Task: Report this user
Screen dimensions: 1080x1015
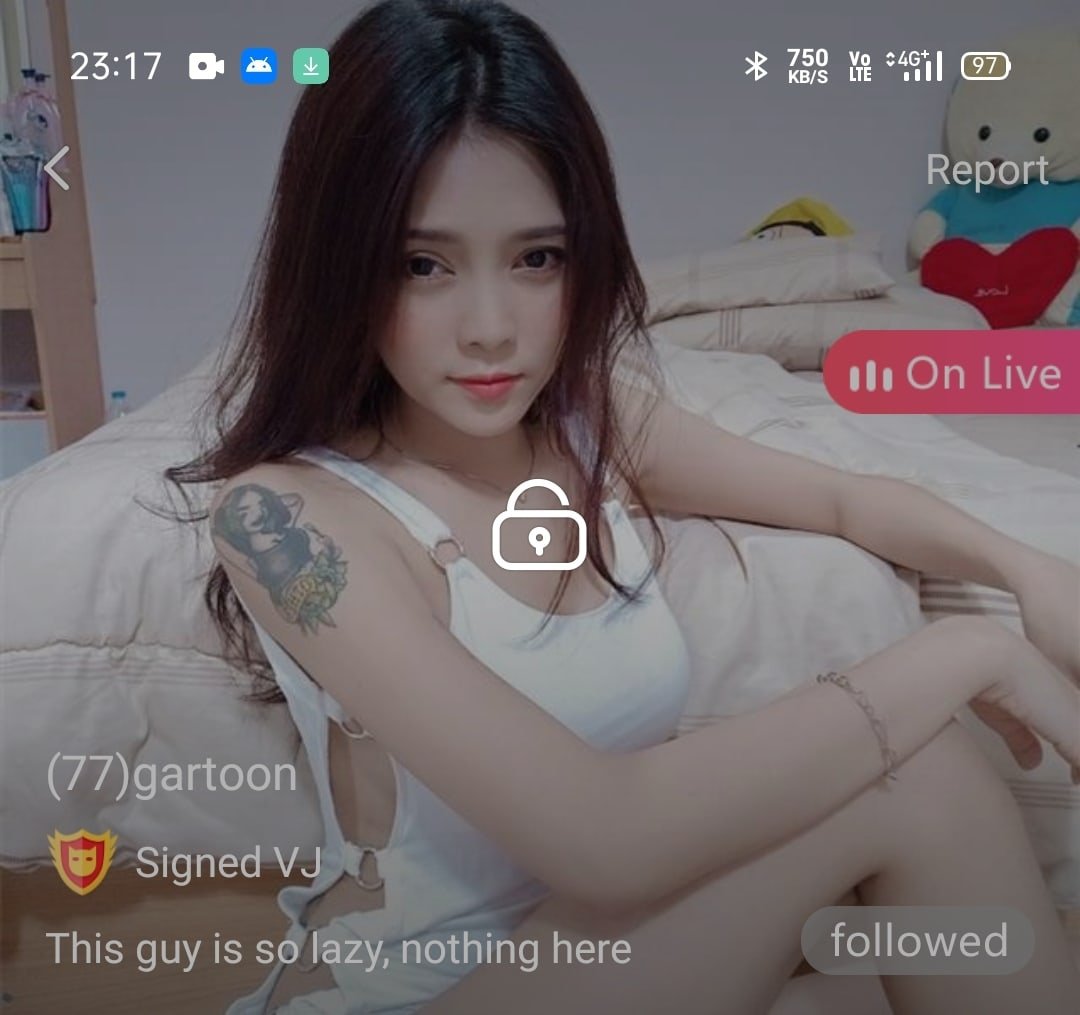Action: click(x=986, y=170)
